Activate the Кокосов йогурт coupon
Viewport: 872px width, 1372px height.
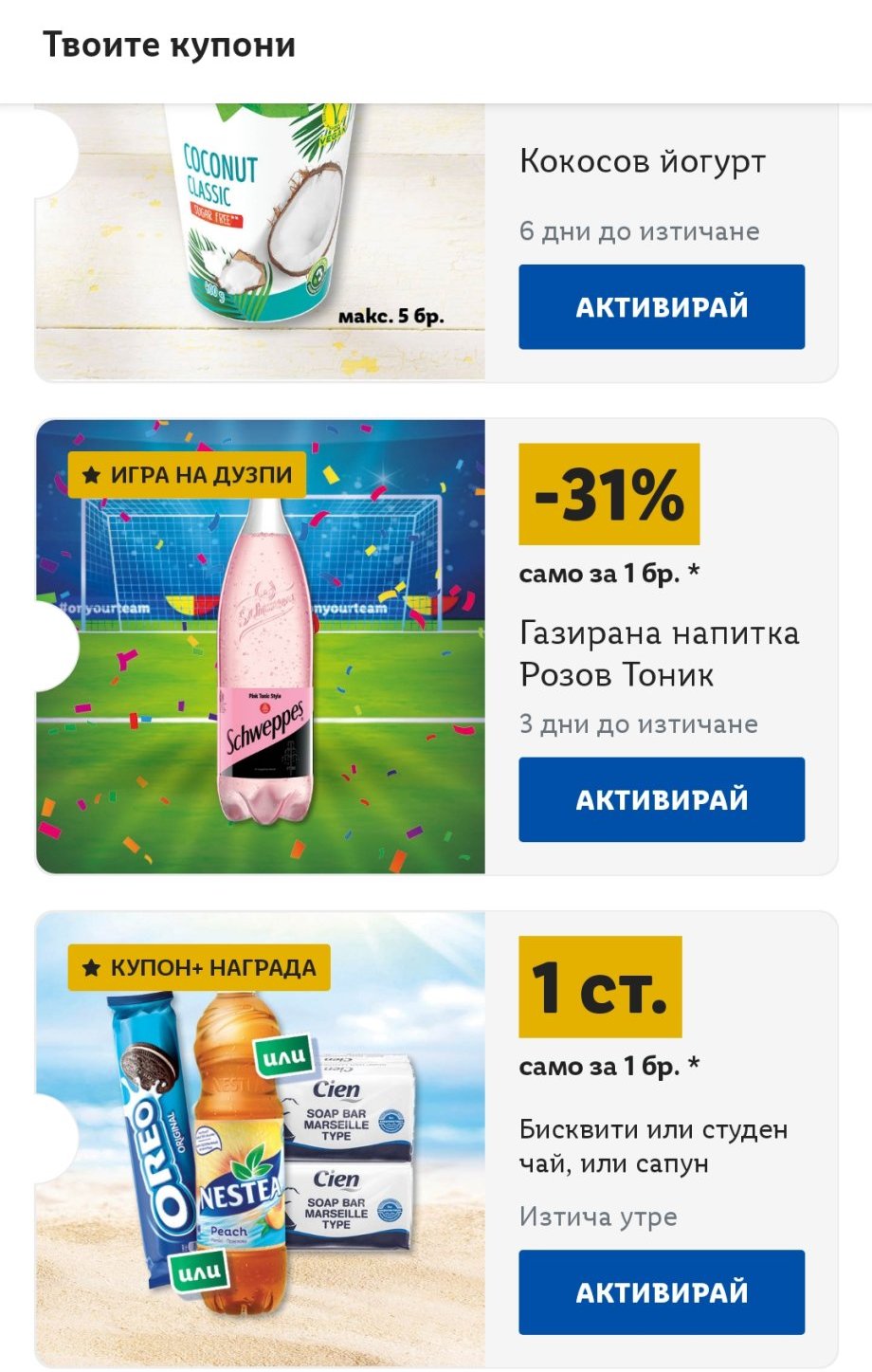coord(662,306)
